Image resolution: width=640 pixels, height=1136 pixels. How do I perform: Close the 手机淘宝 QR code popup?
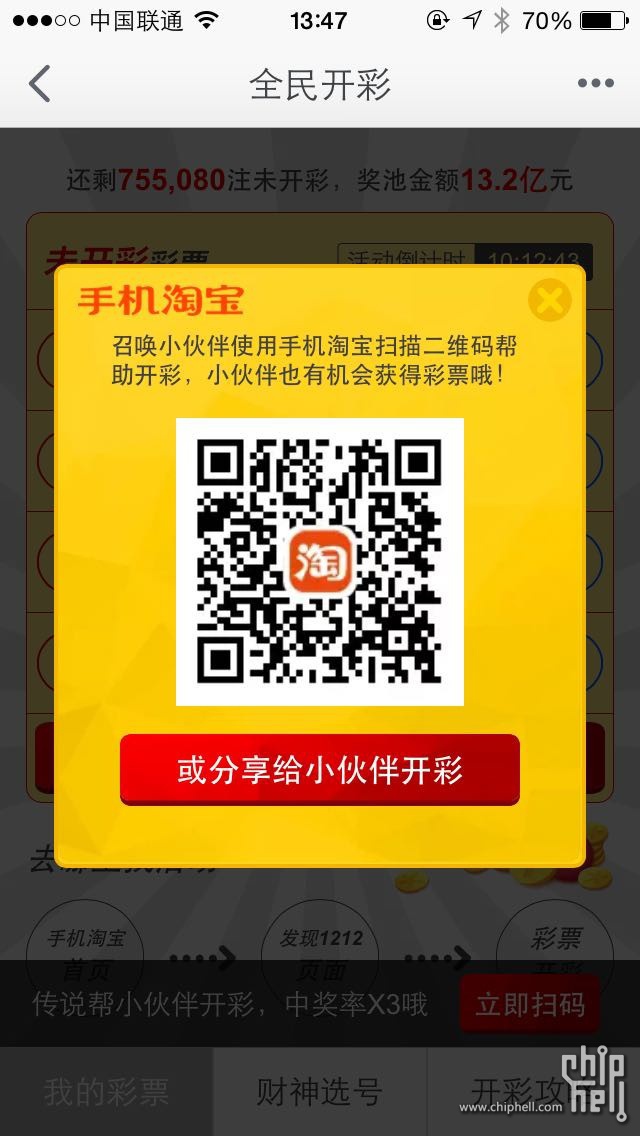(x=549, y=300)
